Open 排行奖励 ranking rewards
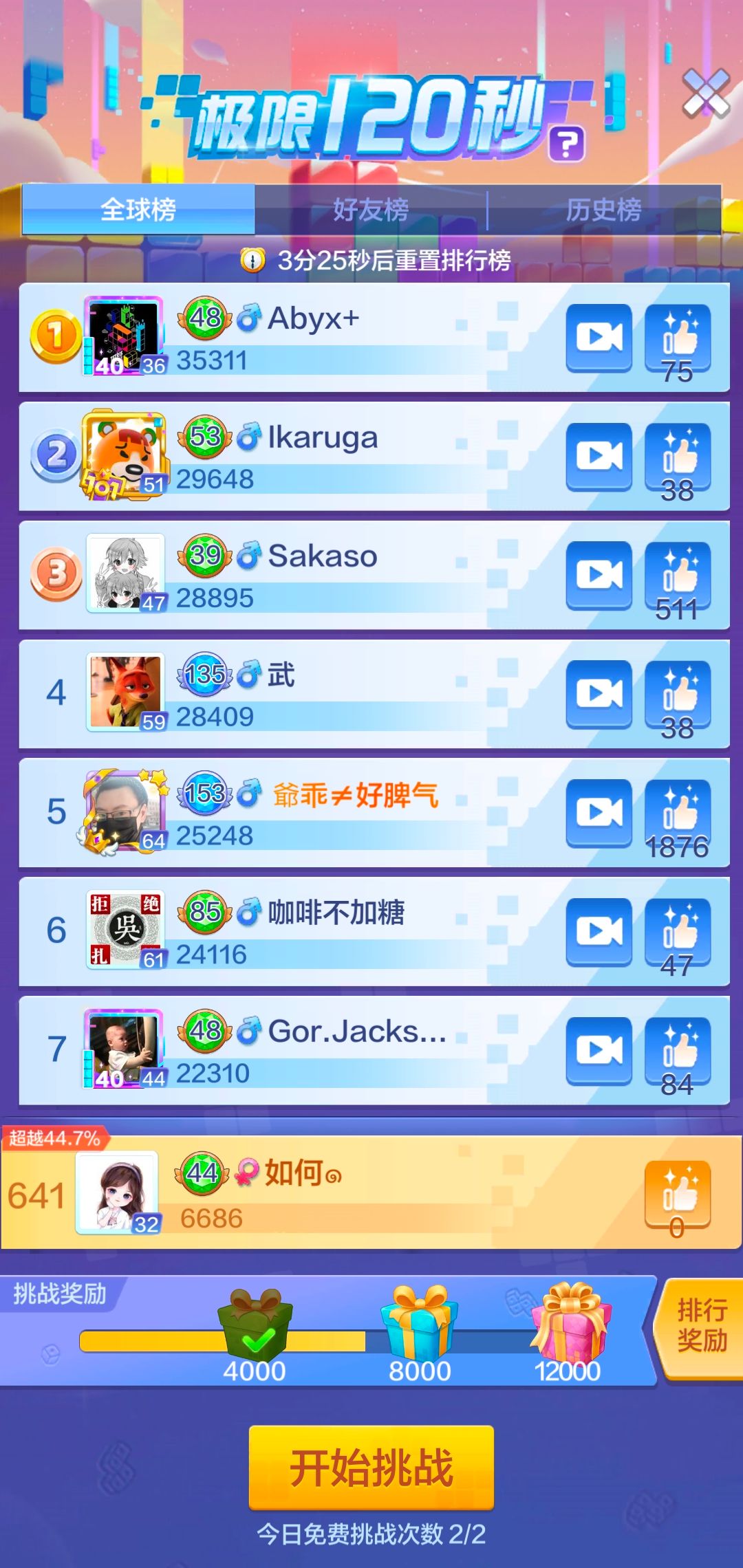Screen dimensions: 743x1568 pos(702,1326)
